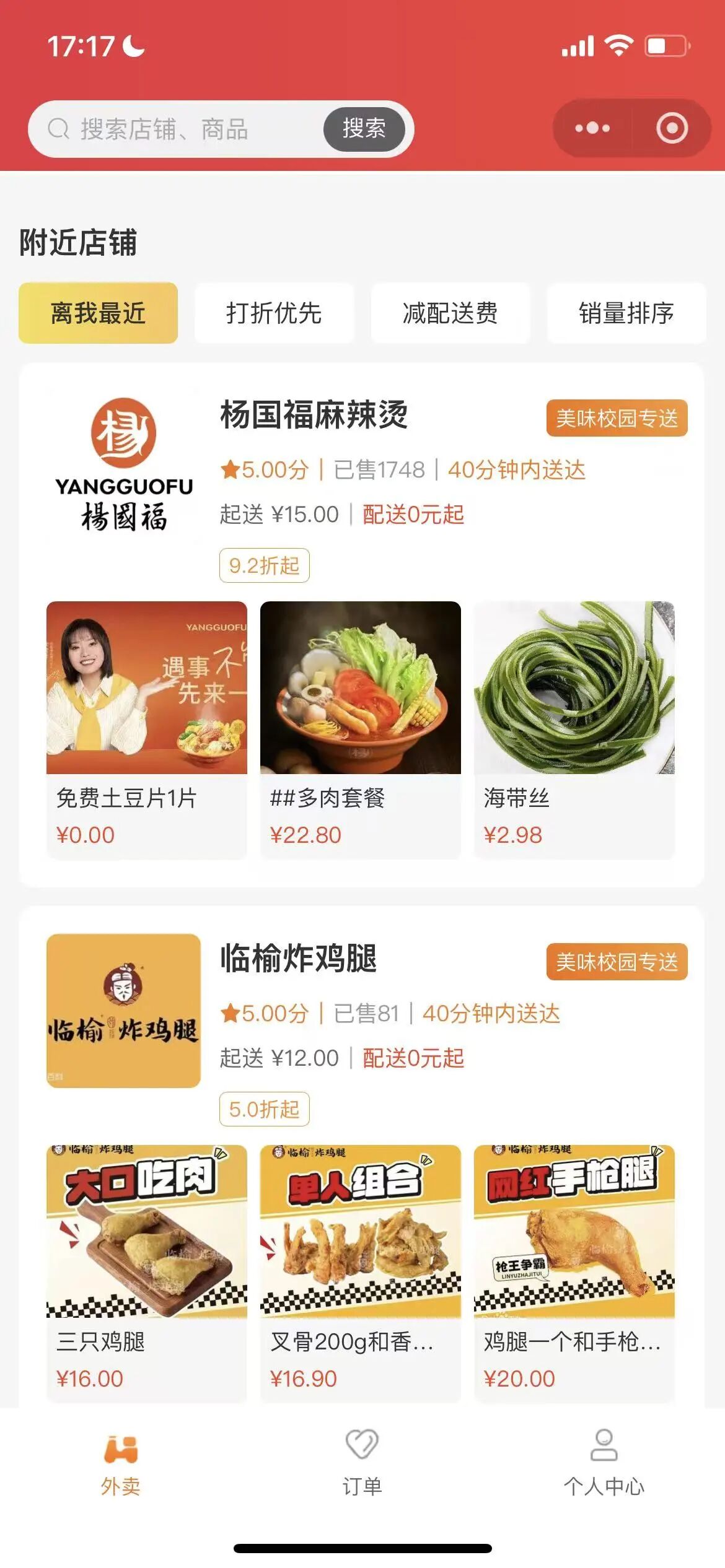Viewport: 725px width, 1568px height.
Task: Switch to 销量排序 sorting
Action: click(626, 313)
